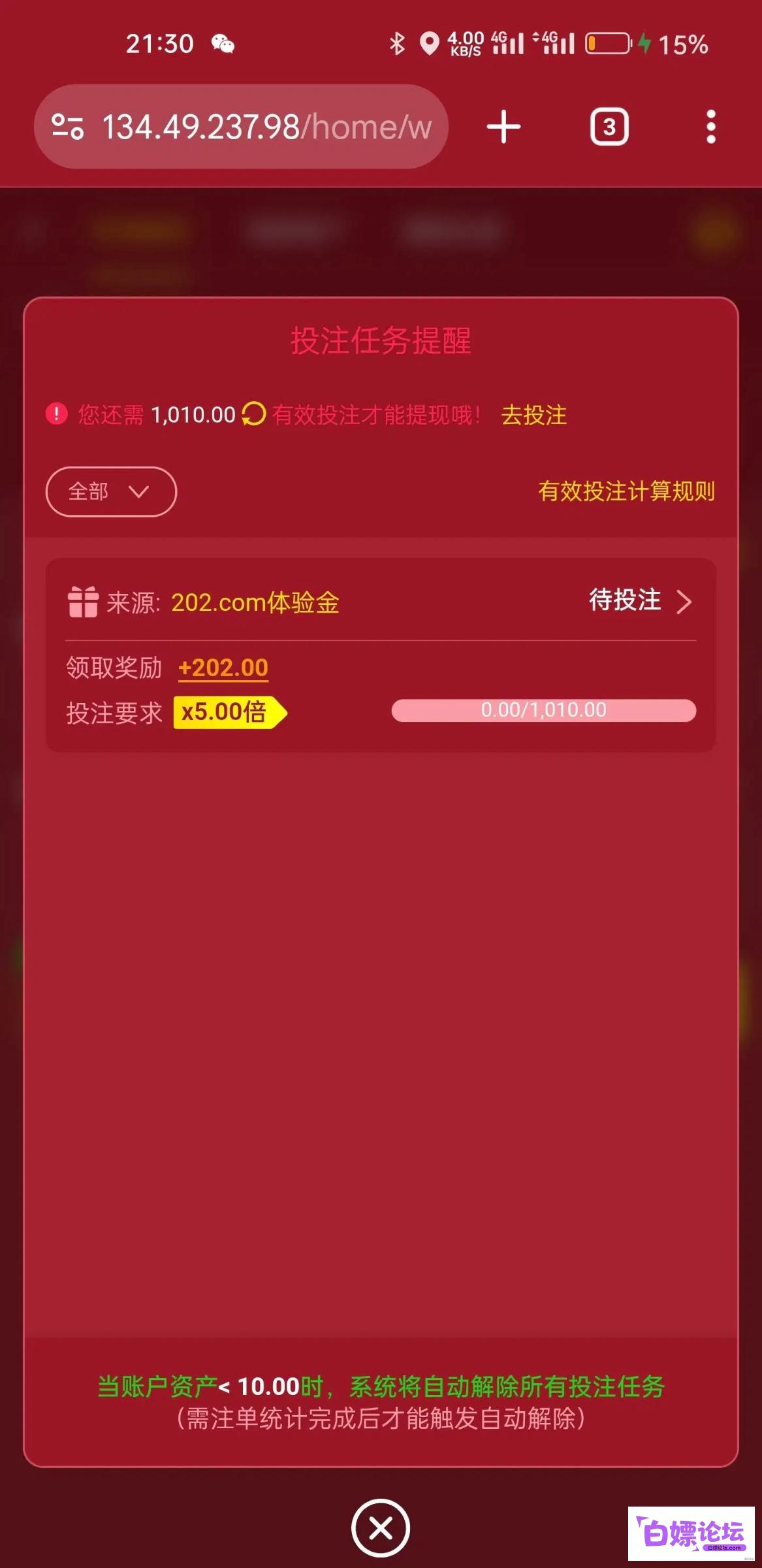Open the 待投注 task details
The image size is (762, 1568).
point(640,601)
